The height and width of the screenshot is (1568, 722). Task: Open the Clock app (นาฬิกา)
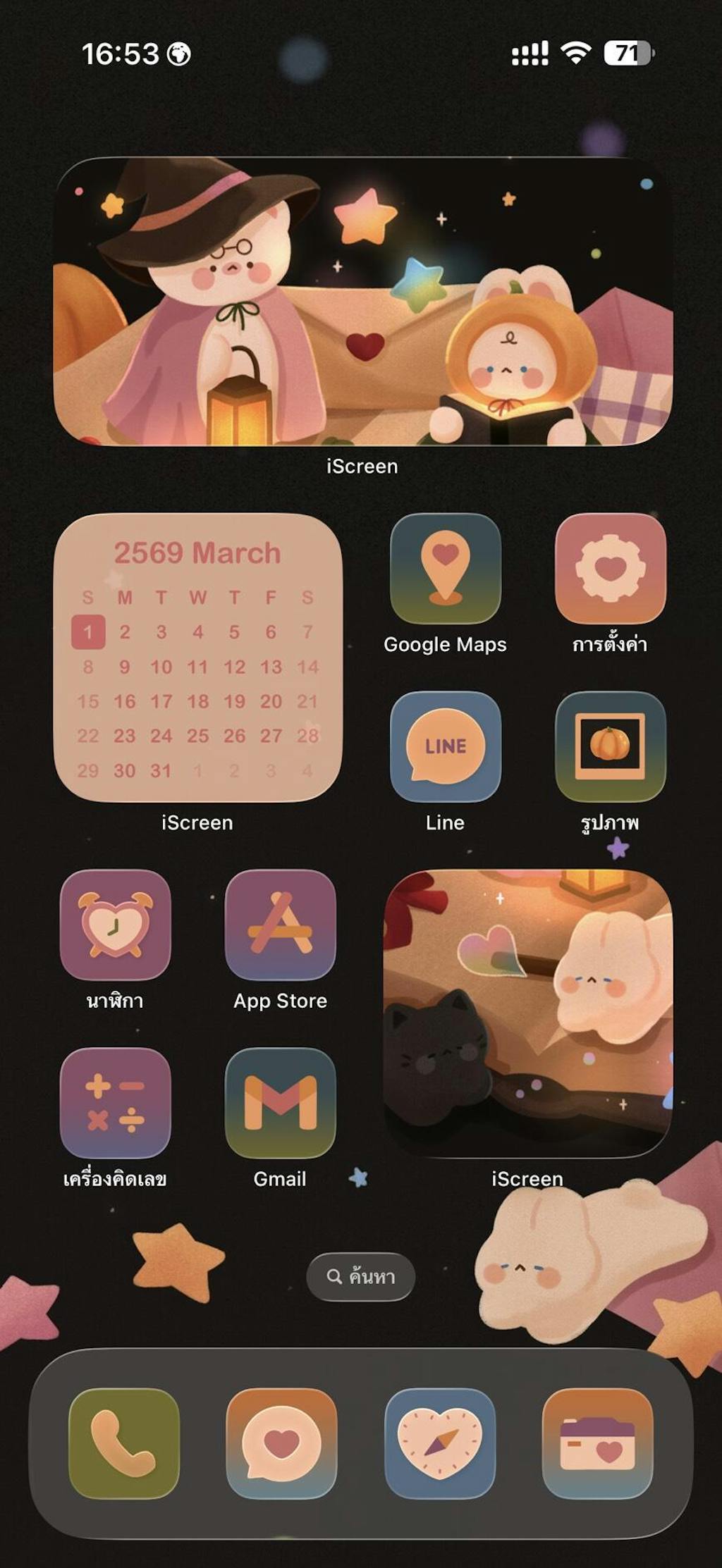115,925
